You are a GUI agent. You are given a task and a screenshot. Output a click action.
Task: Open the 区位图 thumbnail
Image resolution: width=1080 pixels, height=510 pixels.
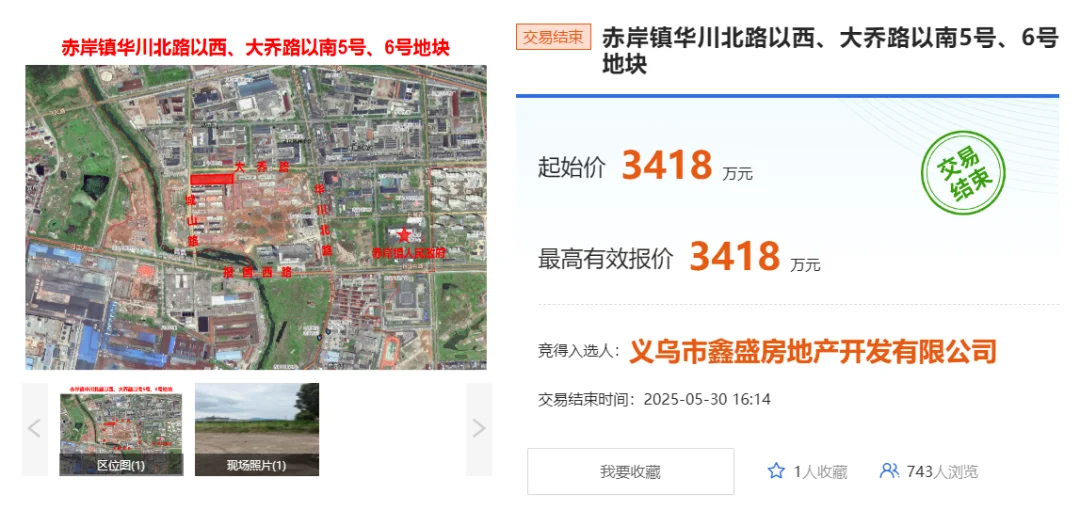coord(121,429)
